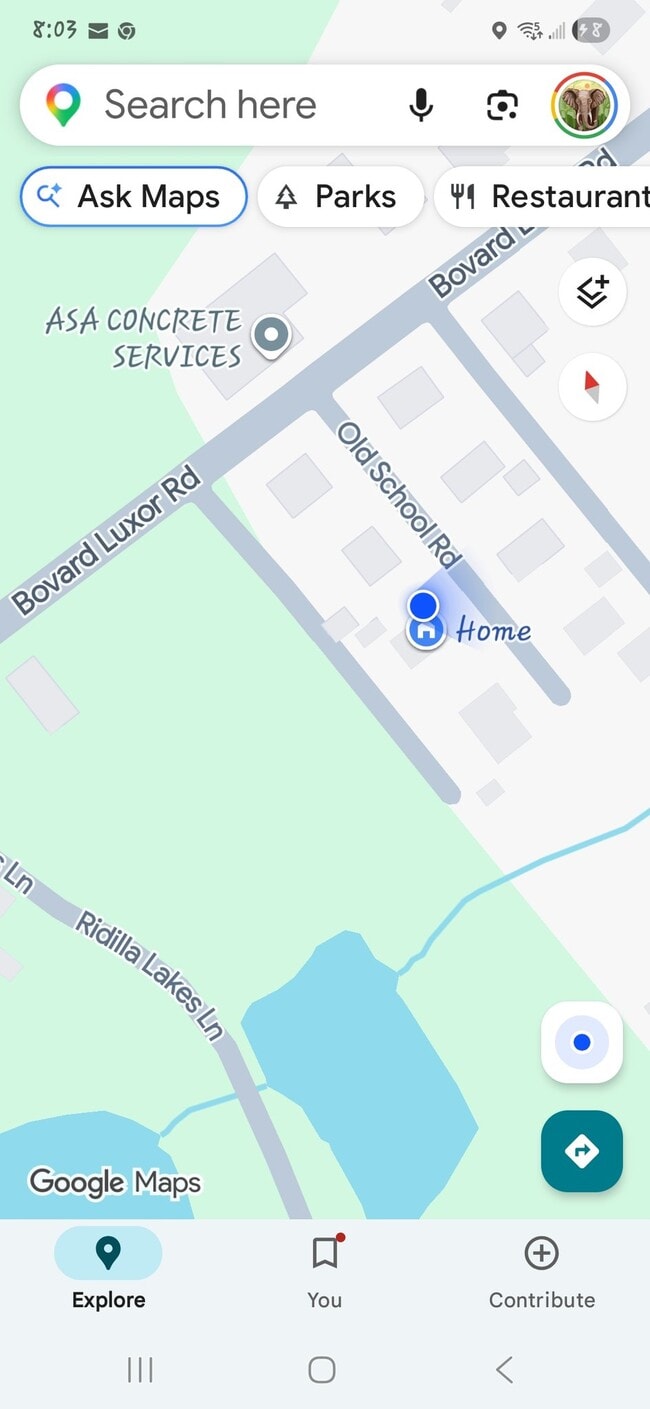Switch to the Explore tab
Viewport: 650px width, 1409px height.
coord(108,1268)
